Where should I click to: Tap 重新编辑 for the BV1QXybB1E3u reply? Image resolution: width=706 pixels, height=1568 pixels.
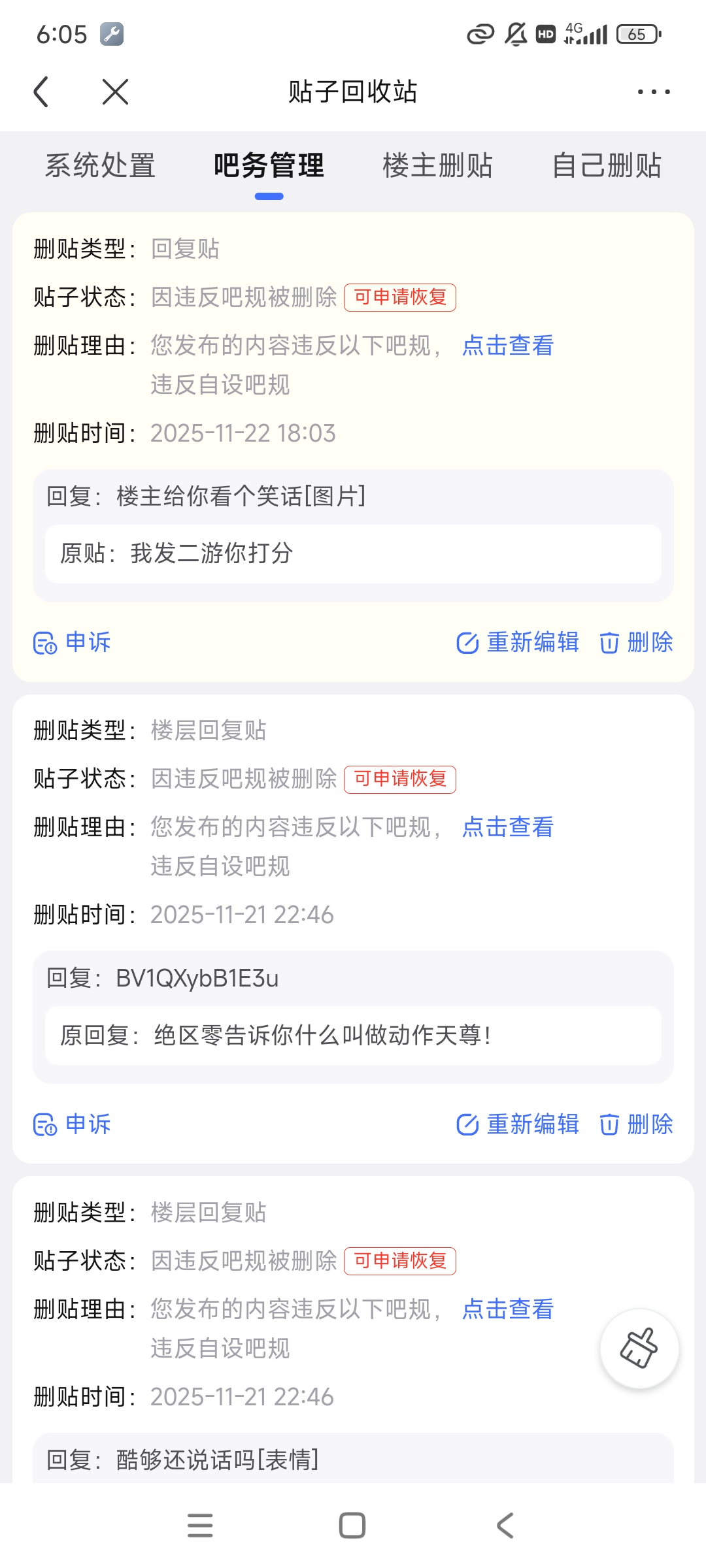tap(518, 1124)
